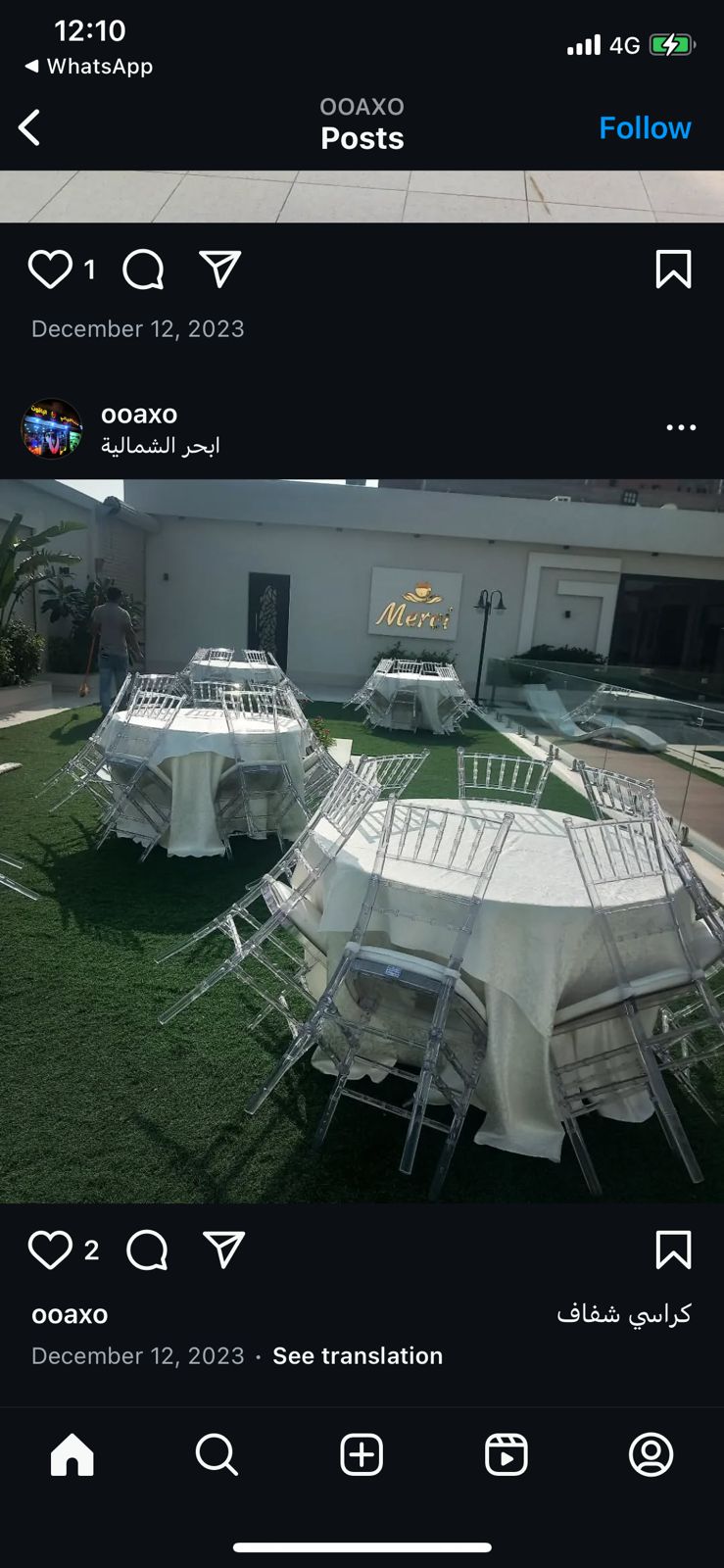The width and height of the screenshot is (724, 1568).
Task: Go to the Home feed icon
Action: click(72, 1454)
